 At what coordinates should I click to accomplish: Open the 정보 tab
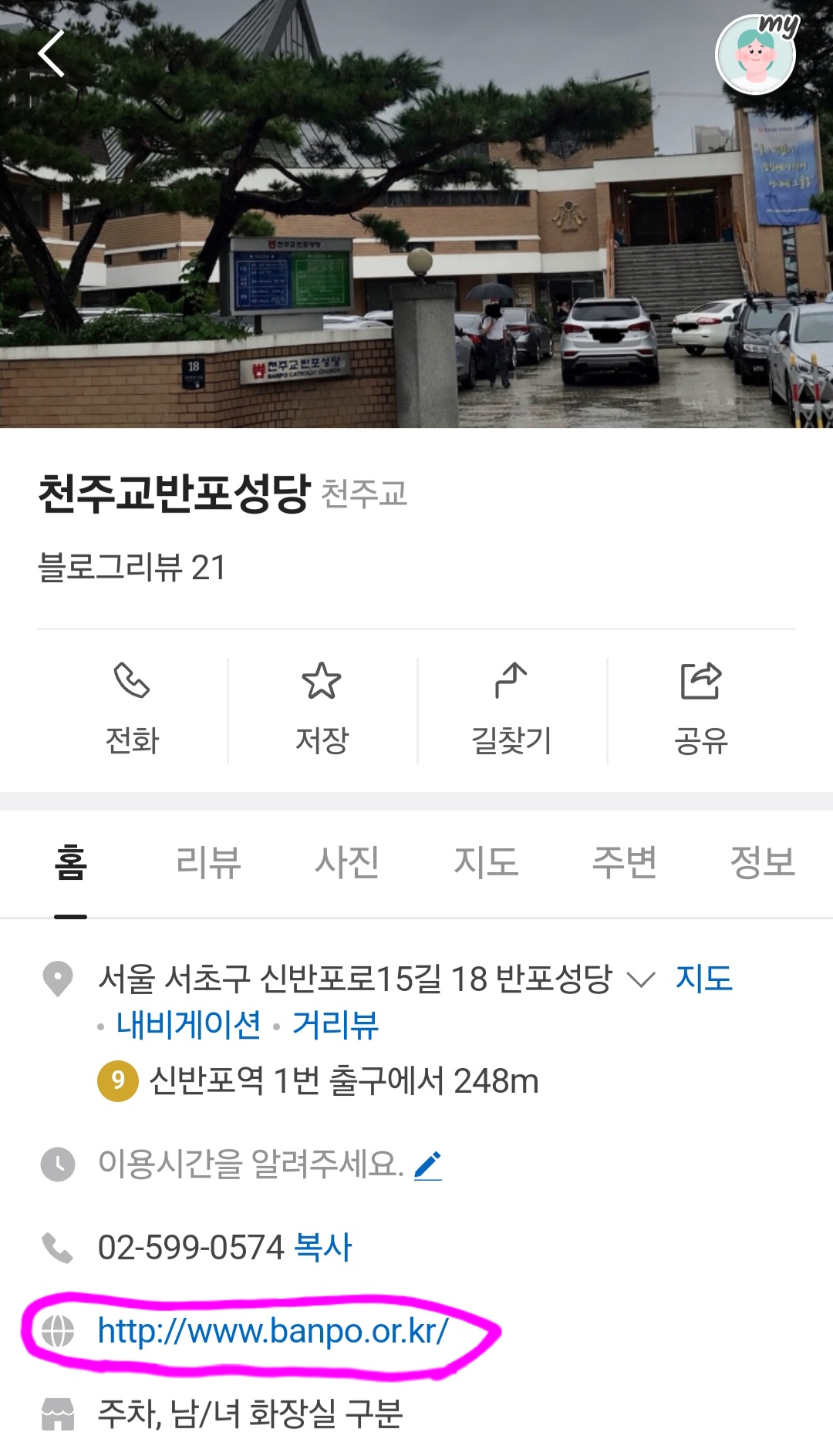pyautogui.click(x=762, y=862)
